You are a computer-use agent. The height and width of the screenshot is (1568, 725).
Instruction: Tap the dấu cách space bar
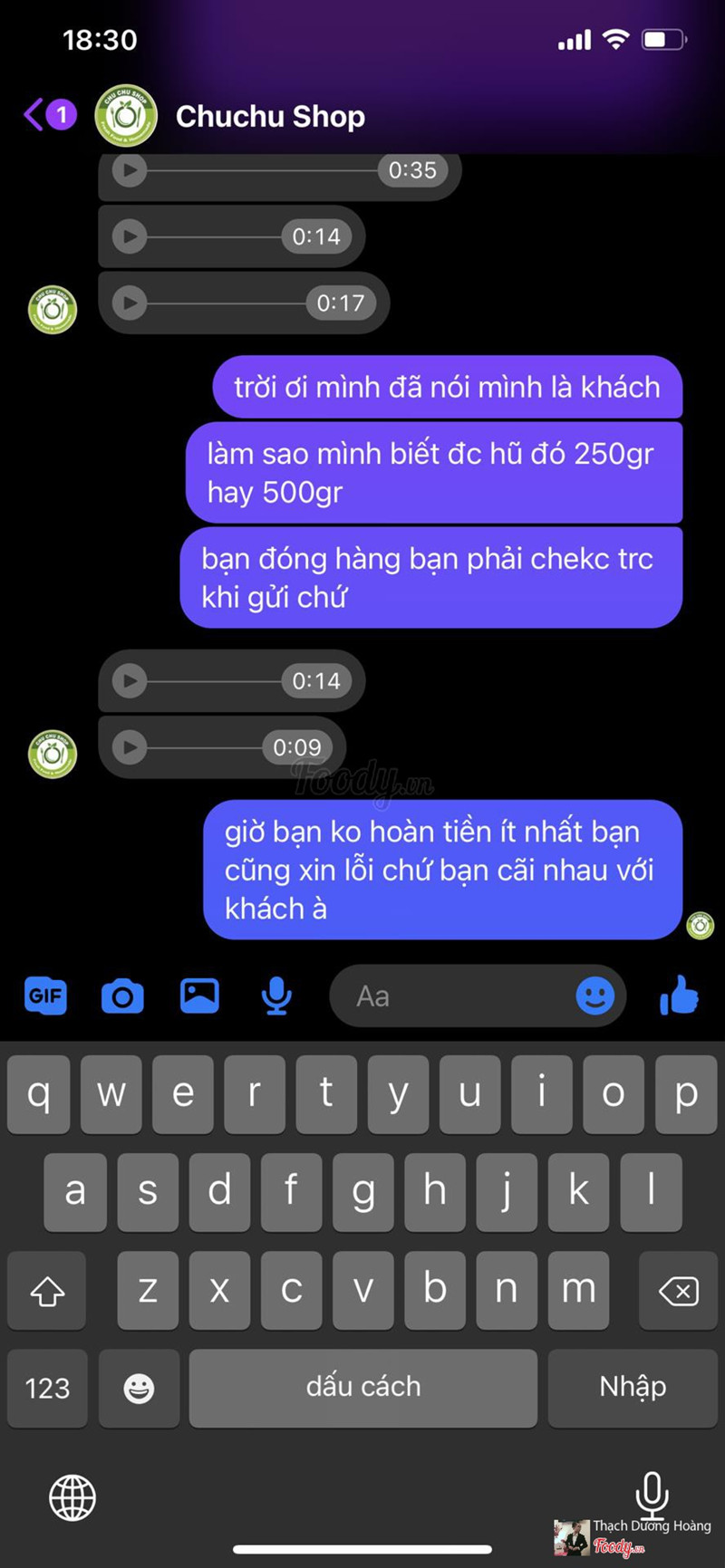pyautogui.click(x=362, y=1388)
